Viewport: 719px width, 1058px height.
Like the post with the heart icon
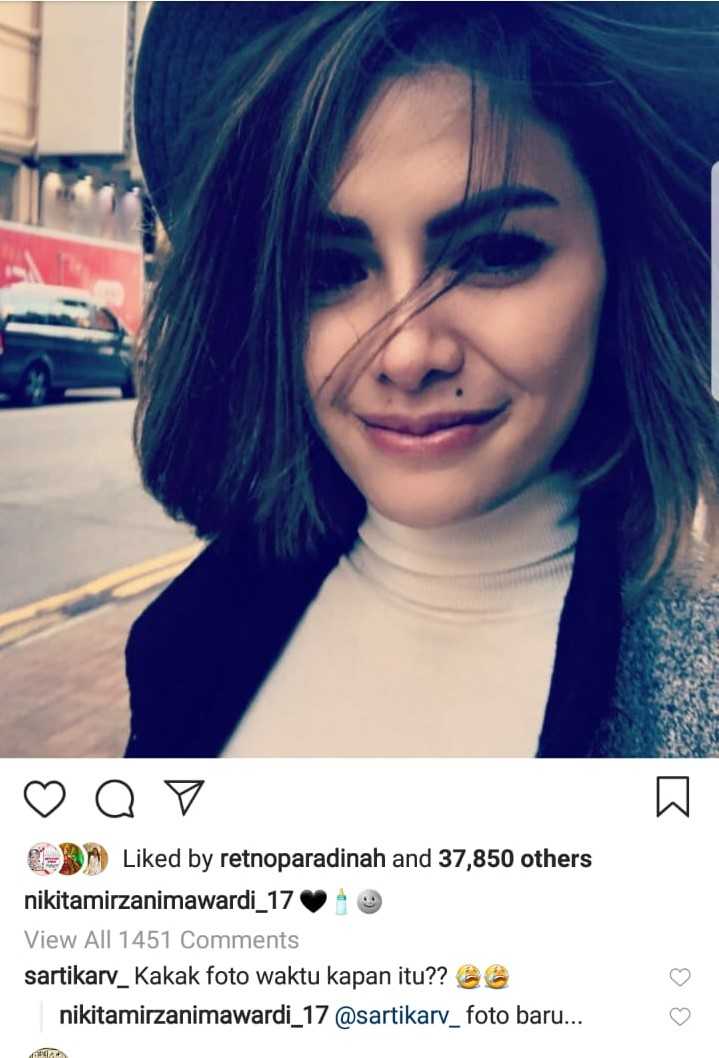(x=44, y=798)
